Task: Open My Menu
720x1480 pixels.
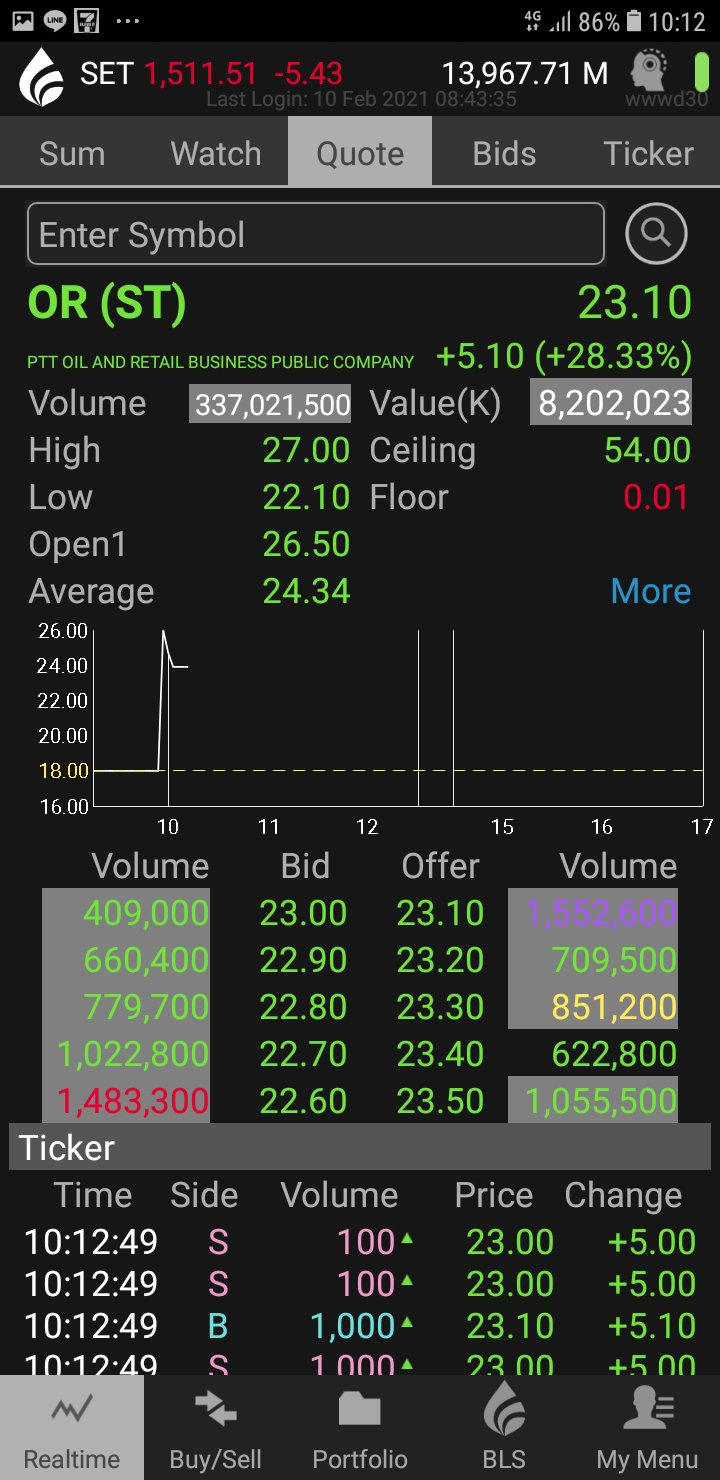Action: click(x=648, y=1428)
